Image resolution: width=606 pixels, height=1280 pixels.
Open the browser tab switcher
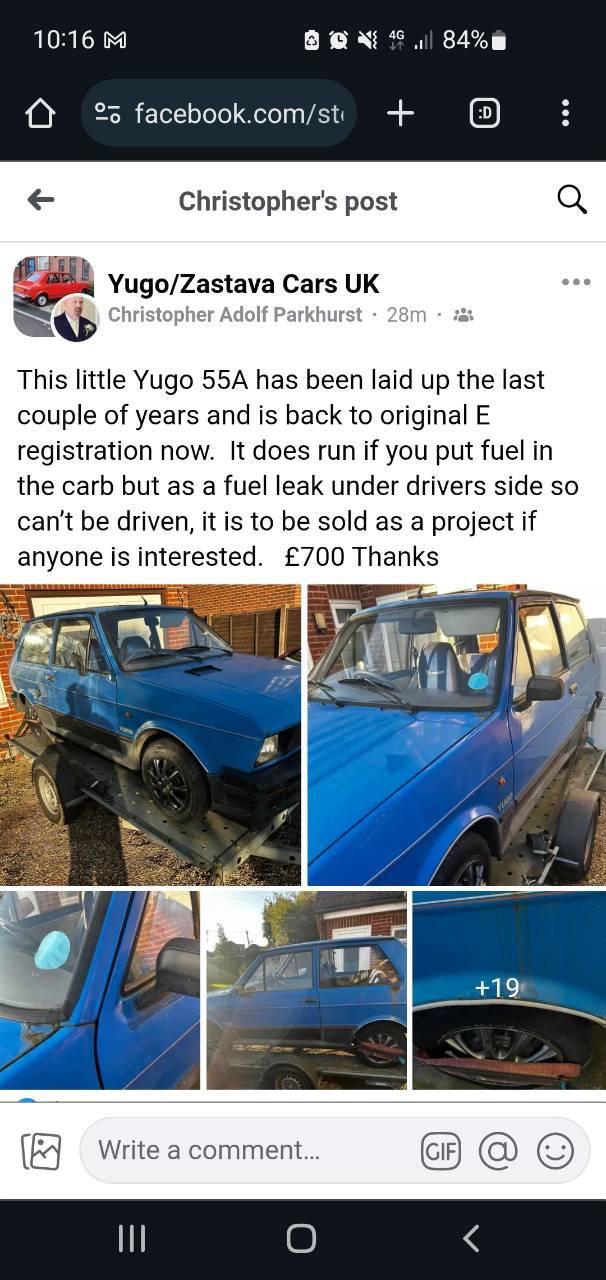click(x=484, y=114)
